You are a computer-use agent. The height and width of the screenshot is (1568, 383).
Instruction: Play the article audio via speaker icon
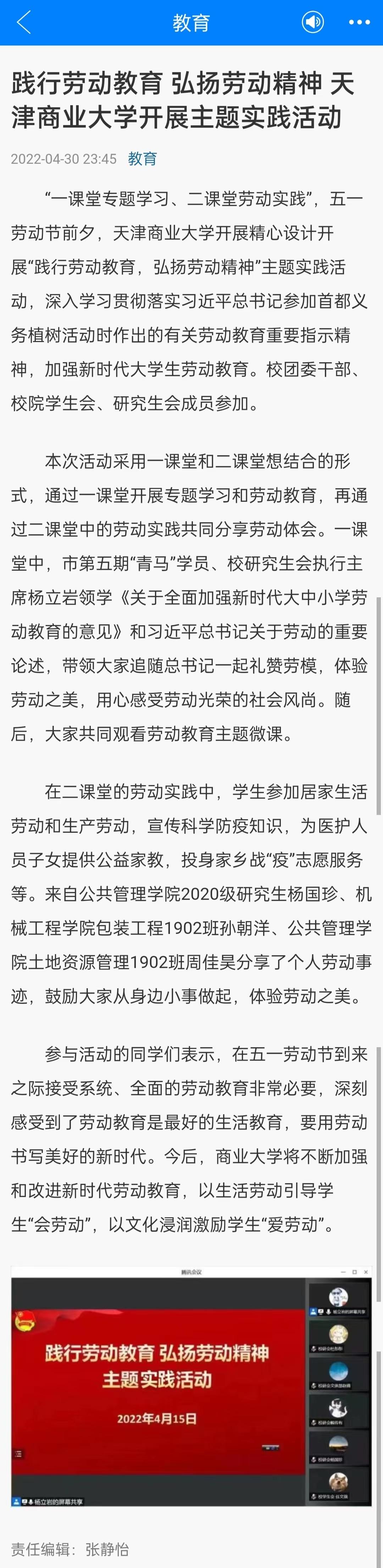point(312,22)
